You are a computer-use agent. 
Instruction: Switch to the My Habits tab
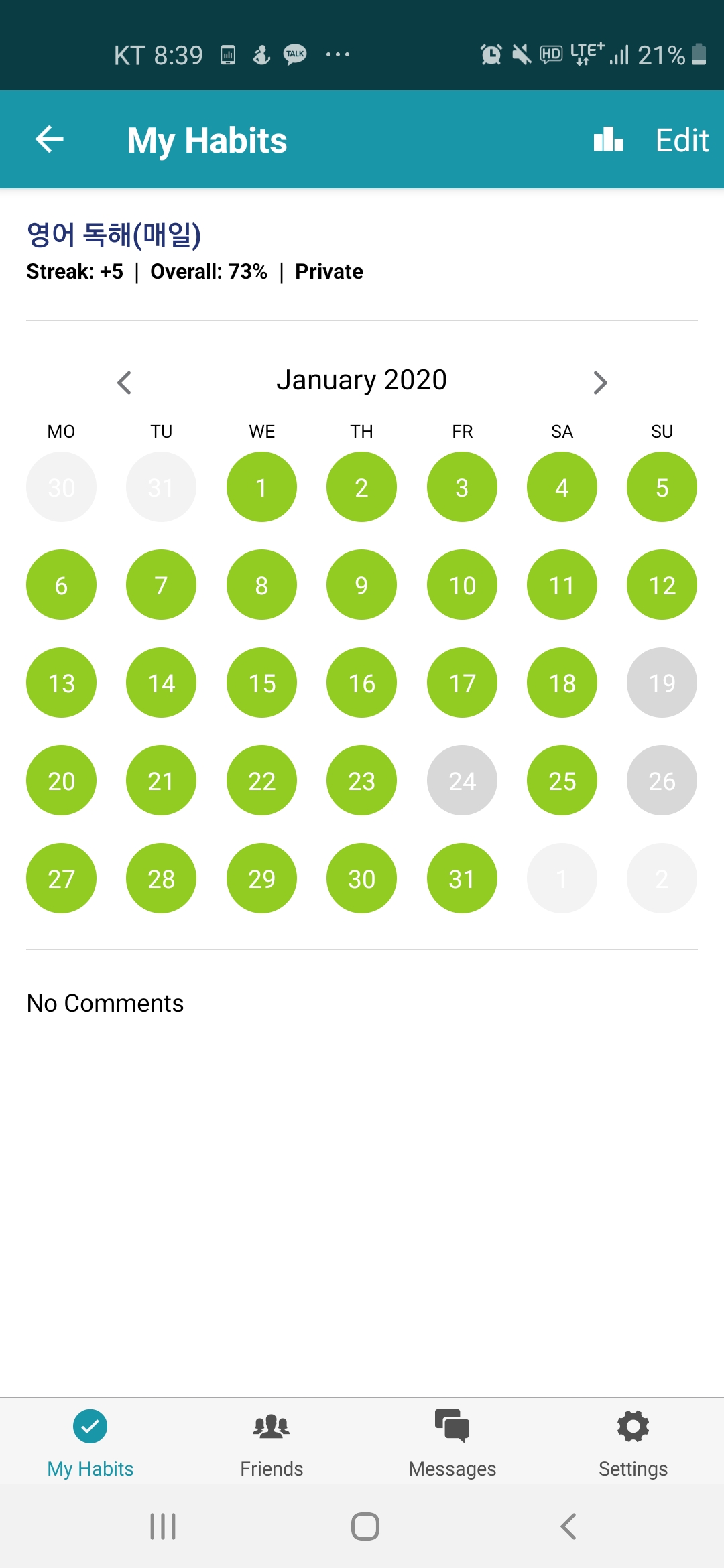point(90,1441)
